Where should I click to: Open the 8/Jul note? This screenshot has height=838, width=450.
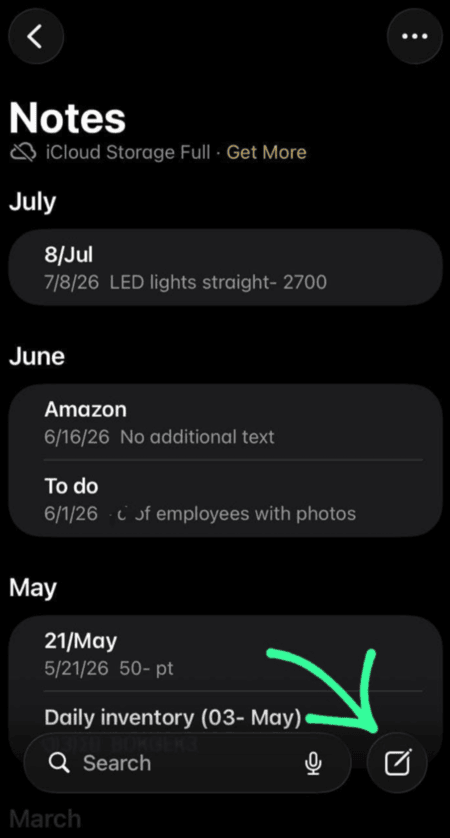tap(225, 267)
